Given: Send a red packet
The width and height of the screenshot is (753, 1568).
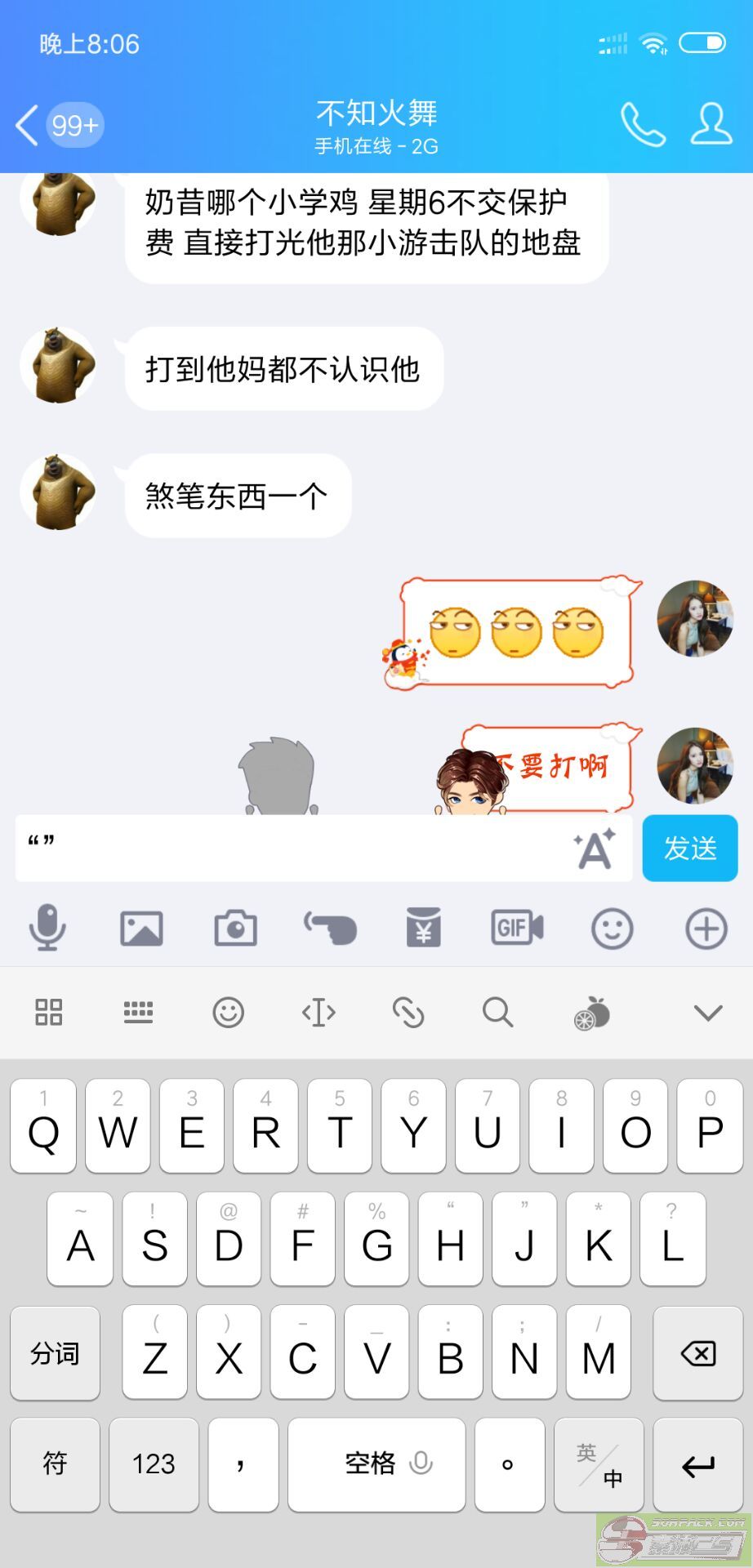Looking at the screenshot, I should [x=424, y=929].
